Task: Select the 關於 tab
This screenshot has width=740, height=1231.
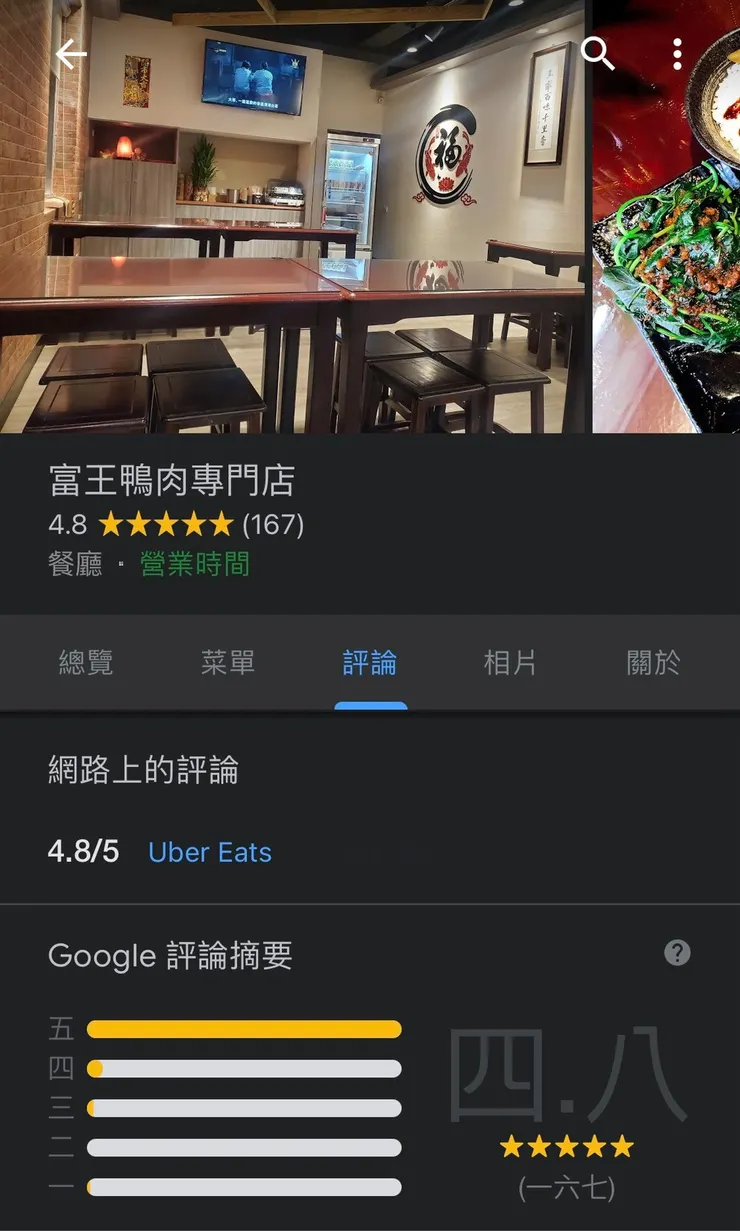Action: pos(651,662)
